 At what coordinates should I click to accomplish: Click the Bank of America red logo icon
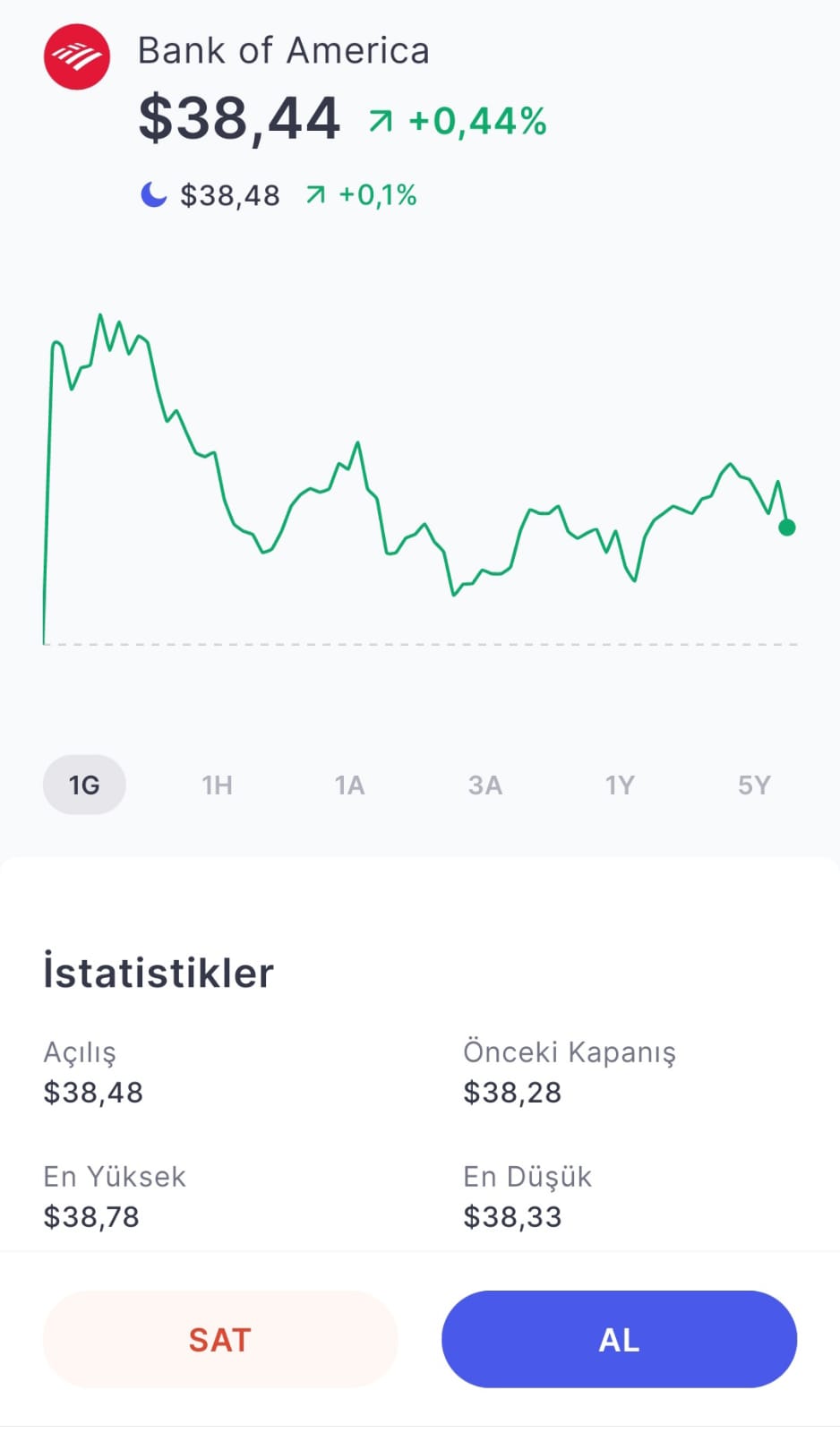[77, 56]
